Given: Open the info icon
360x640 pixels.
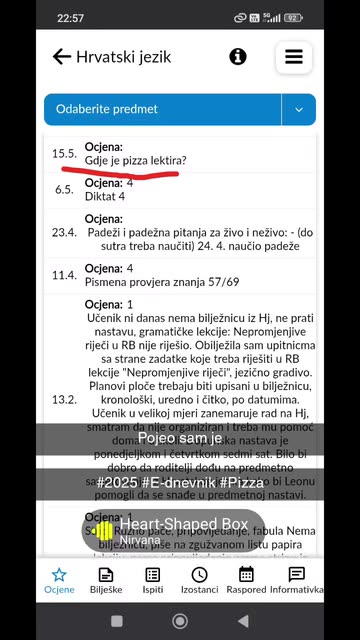Looking at the screenshot, I should pyautogui.click(x=238, y=56).
